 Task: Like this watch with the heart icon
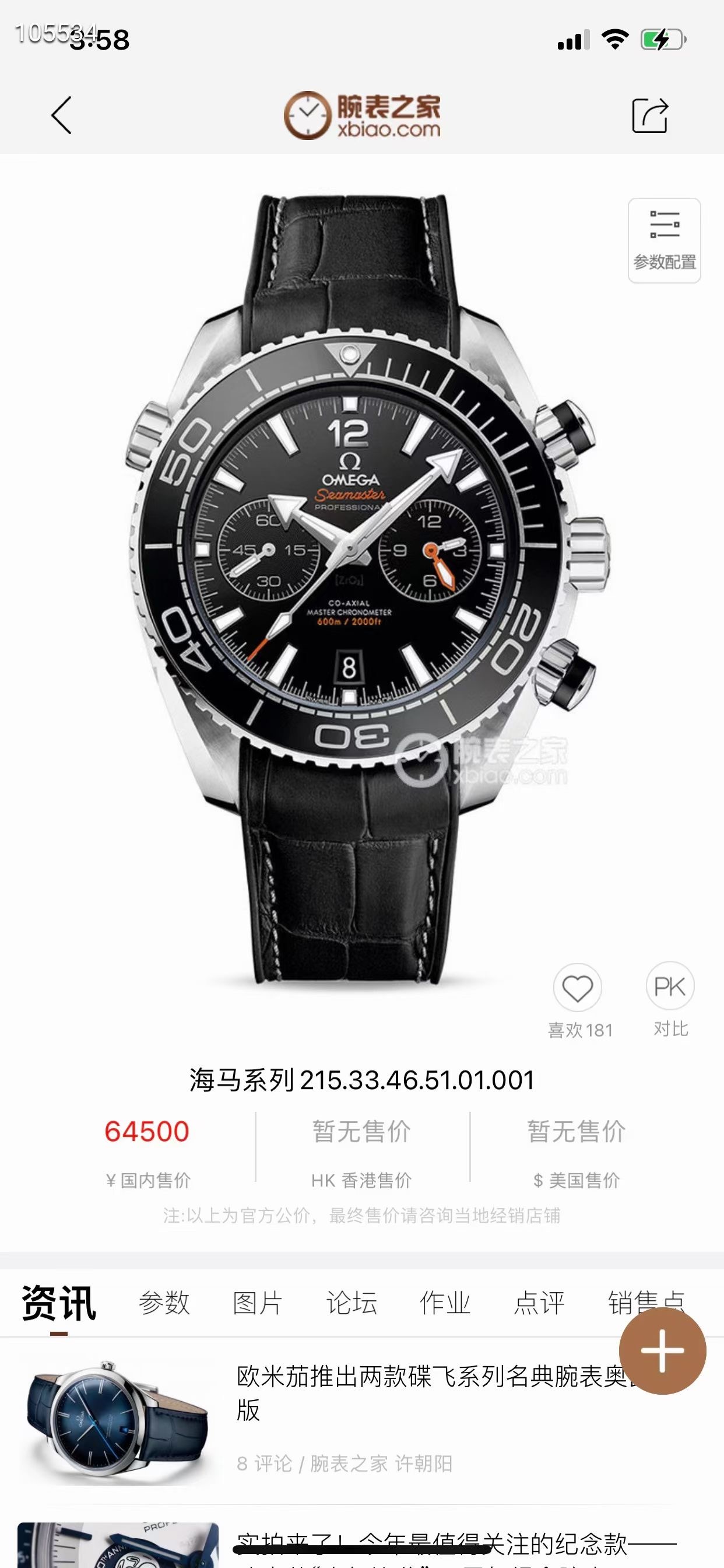(x=577, y=989)
